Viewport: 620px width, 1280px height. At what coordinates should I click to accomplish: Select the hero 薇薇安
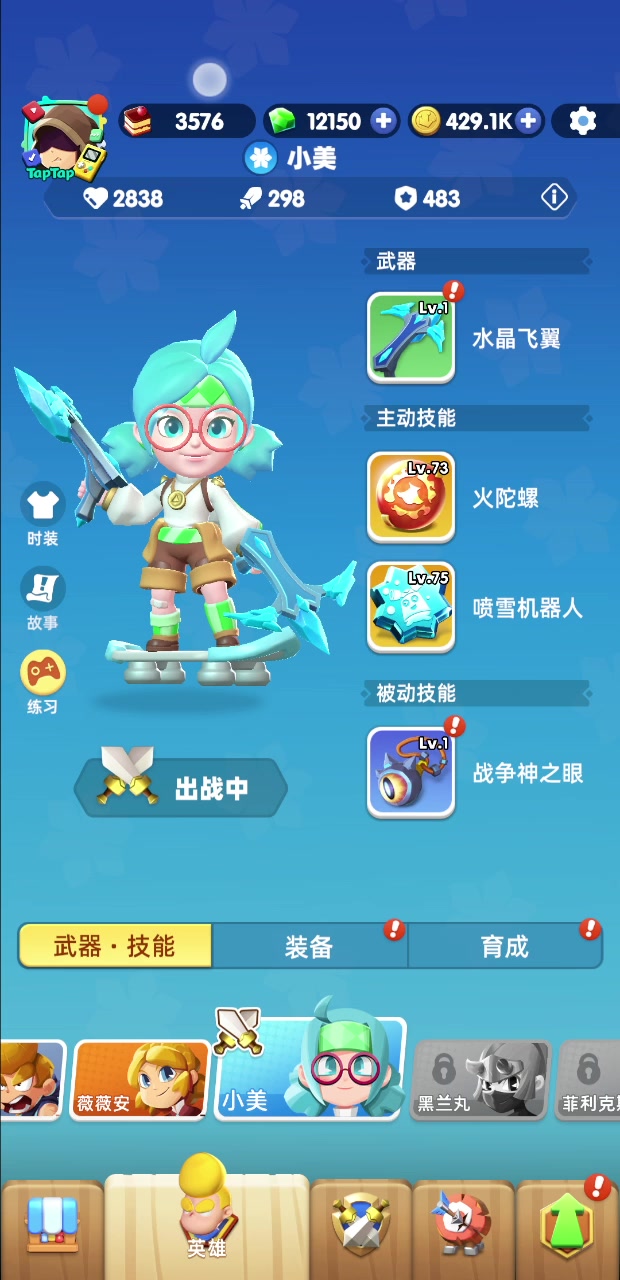click(141, 1079)
